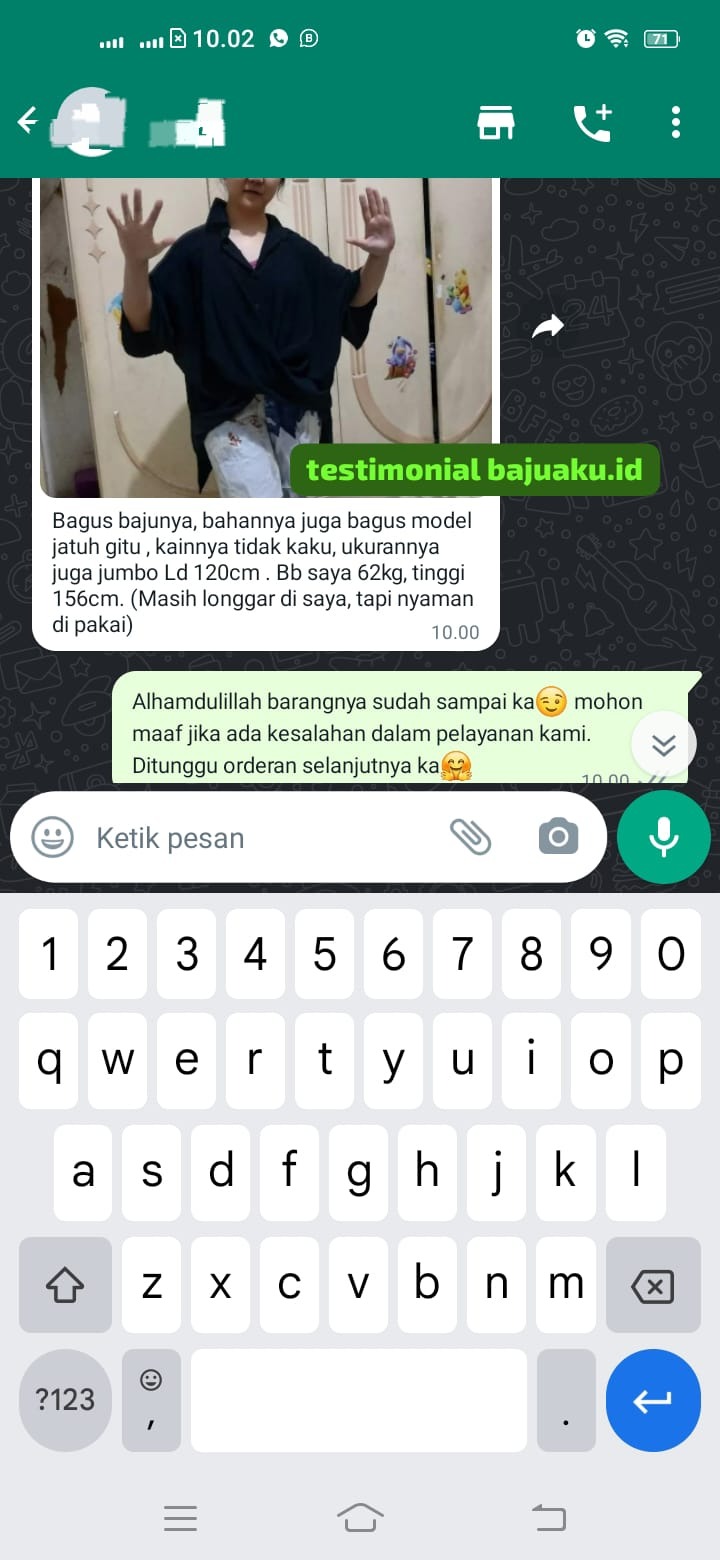Viewport: 720px width, 1560px height.
Task: Focus the 'Ketik pesan' message field
Action: [260, 838]
